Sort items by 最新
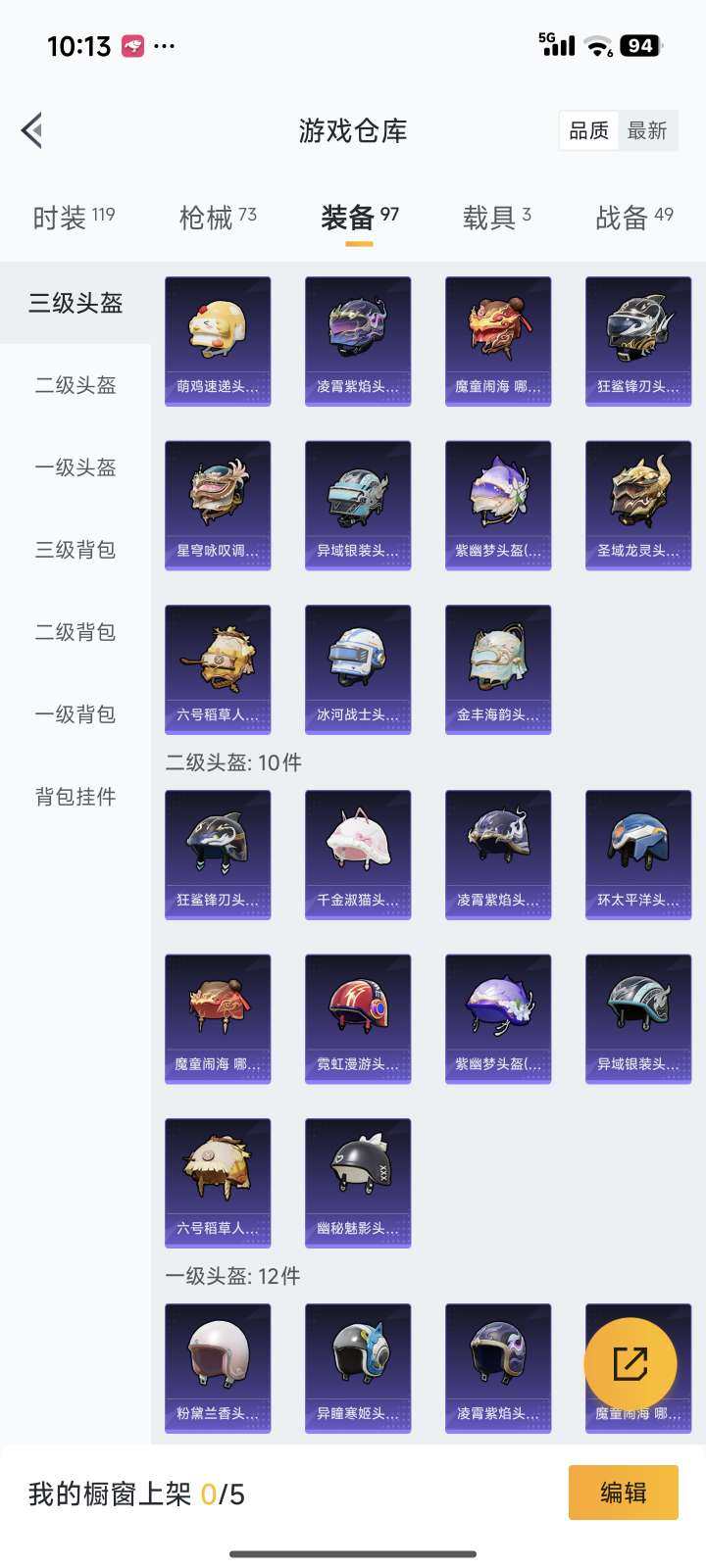The image size is (706, 1568). [x=646, y=130]
